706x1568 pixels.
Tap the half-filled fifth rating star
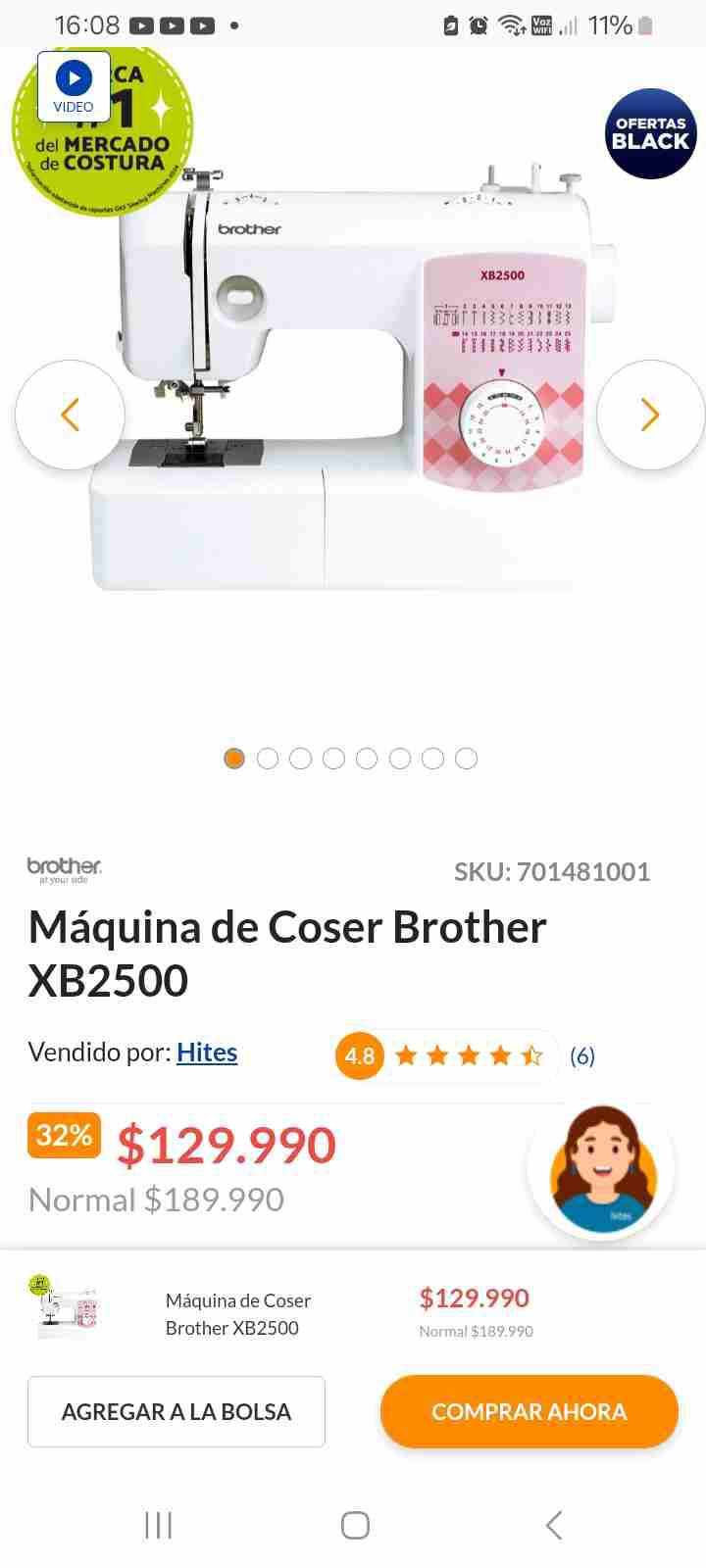(x=532, y=1055)
